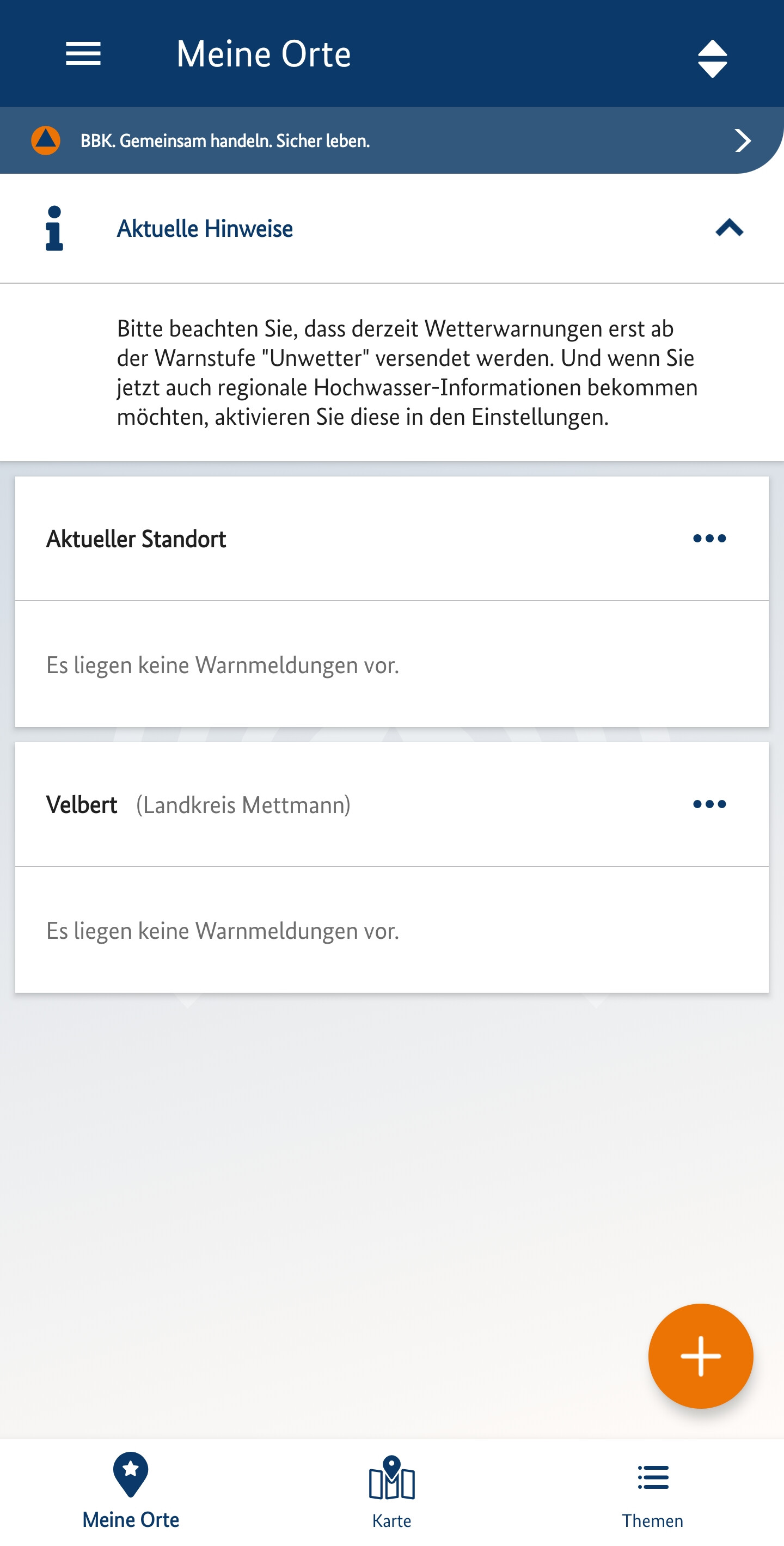Select the Meine Orte tab

(x=131, y=1492)
